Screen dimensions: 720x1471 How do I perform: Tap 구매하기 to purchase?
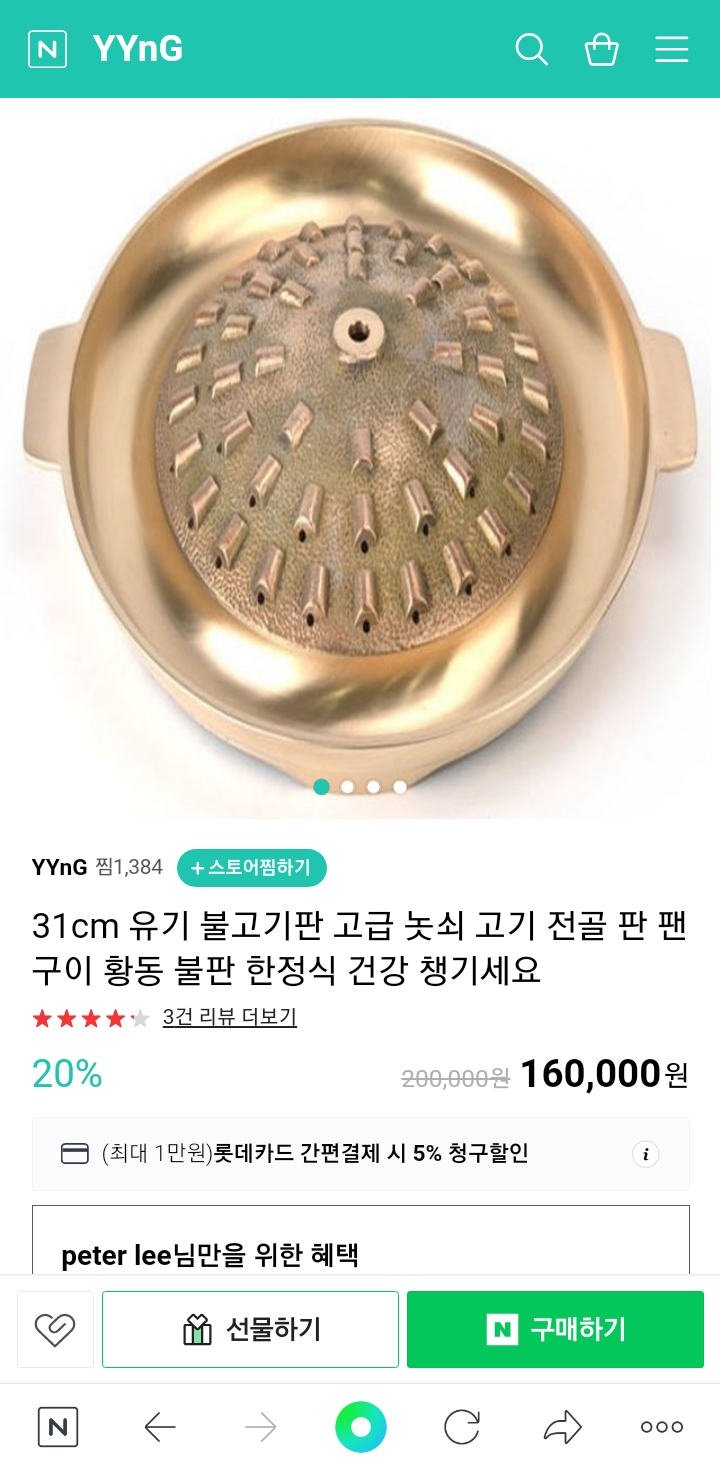[x=555, y=1329]
